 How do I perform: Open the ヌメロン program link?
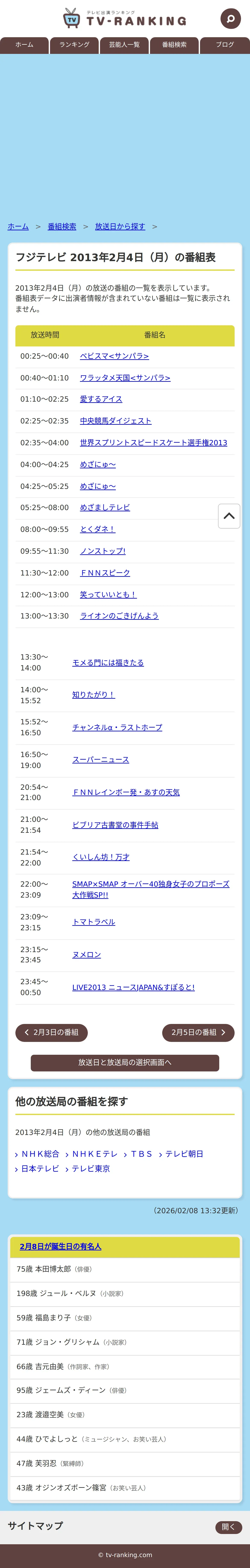[86, 954]
